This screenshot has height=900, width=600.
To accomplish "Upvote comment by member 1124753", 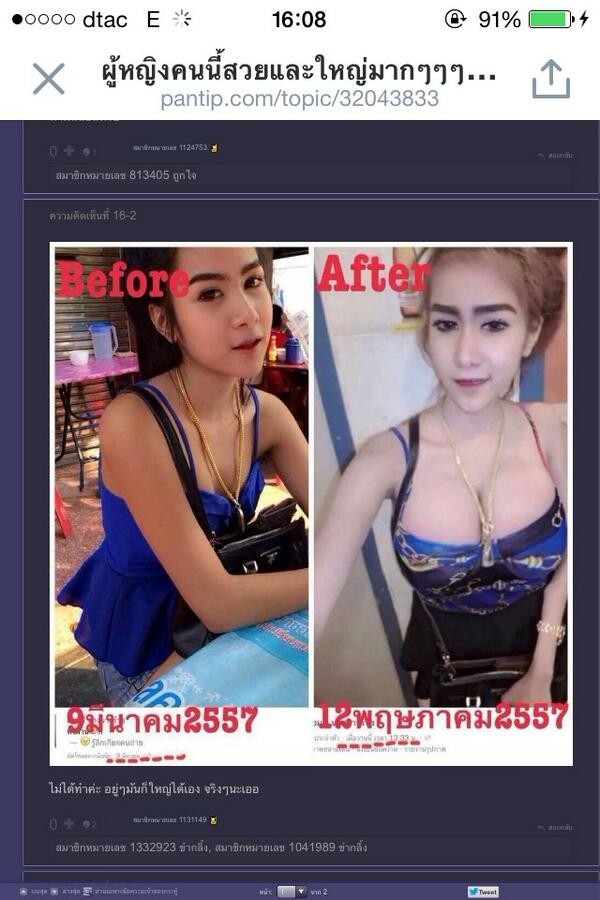I will (x=69, y=151).
